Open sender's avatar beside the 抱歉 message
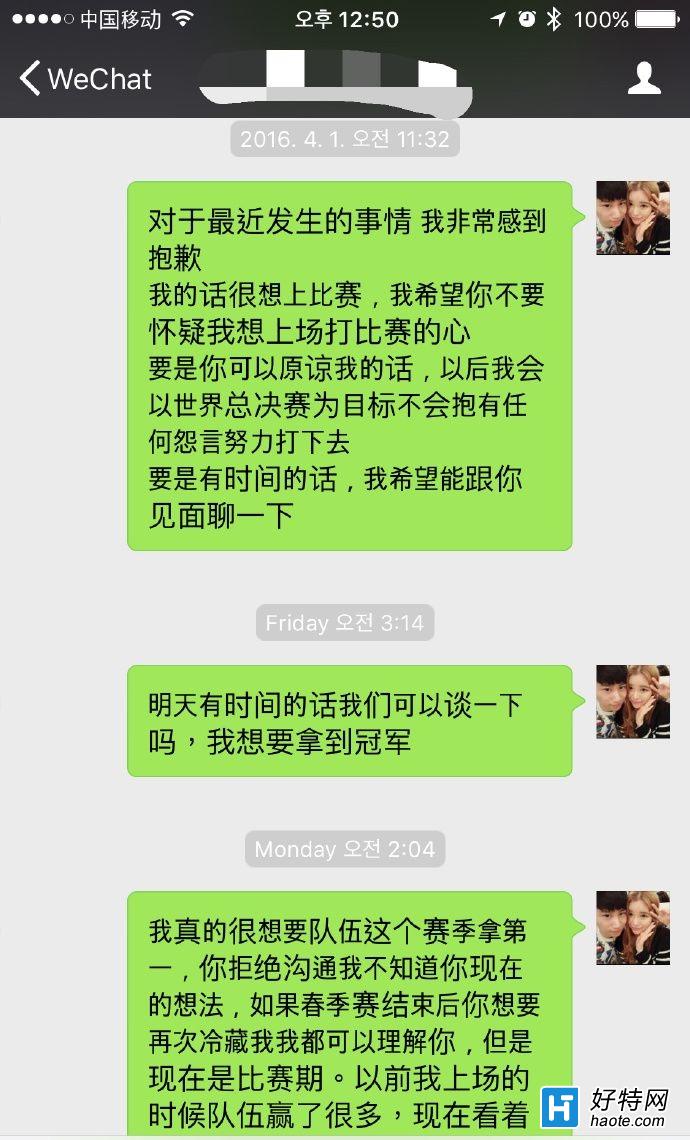Screen dimensions: 690x1140 coord(632,218)
